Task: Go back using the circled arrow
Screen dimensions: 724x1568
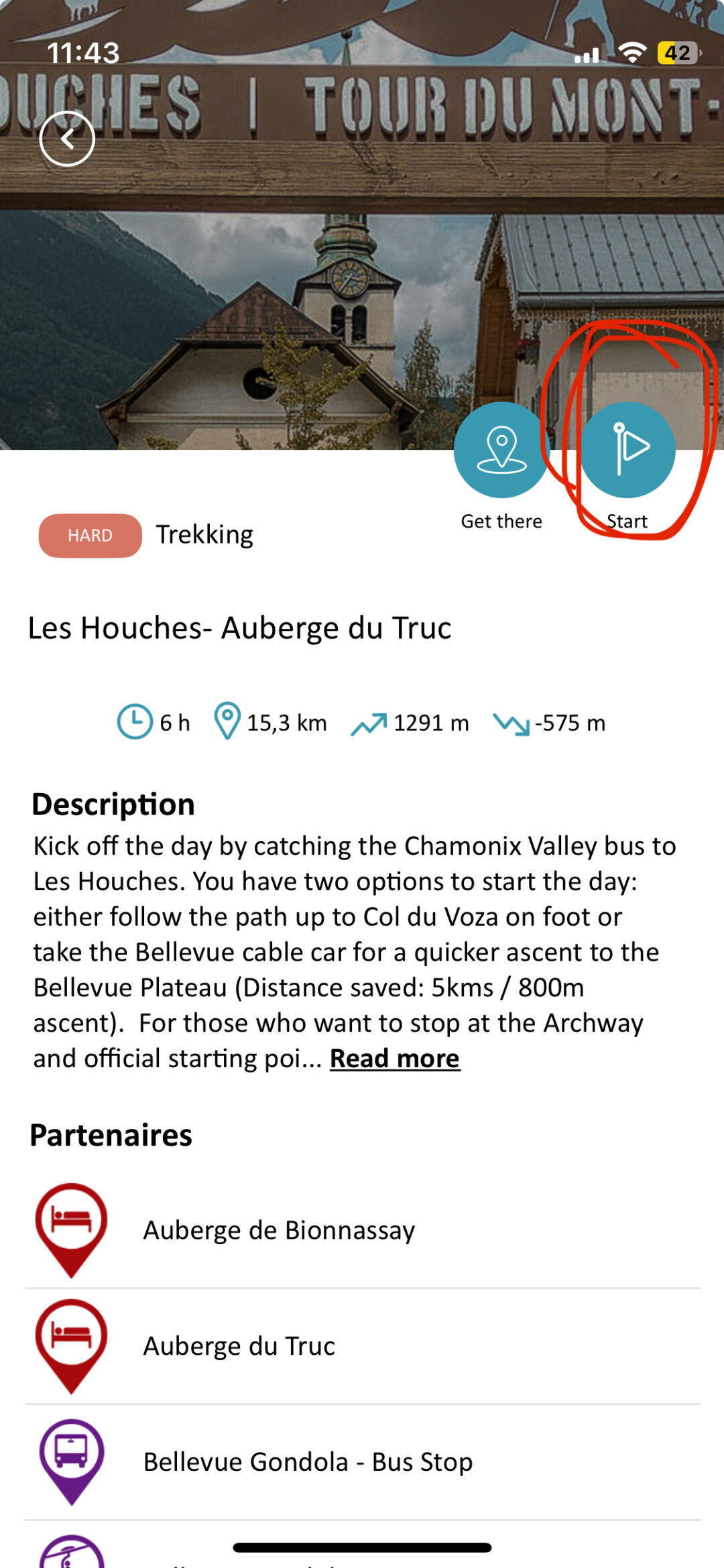Action: [67, 139]
